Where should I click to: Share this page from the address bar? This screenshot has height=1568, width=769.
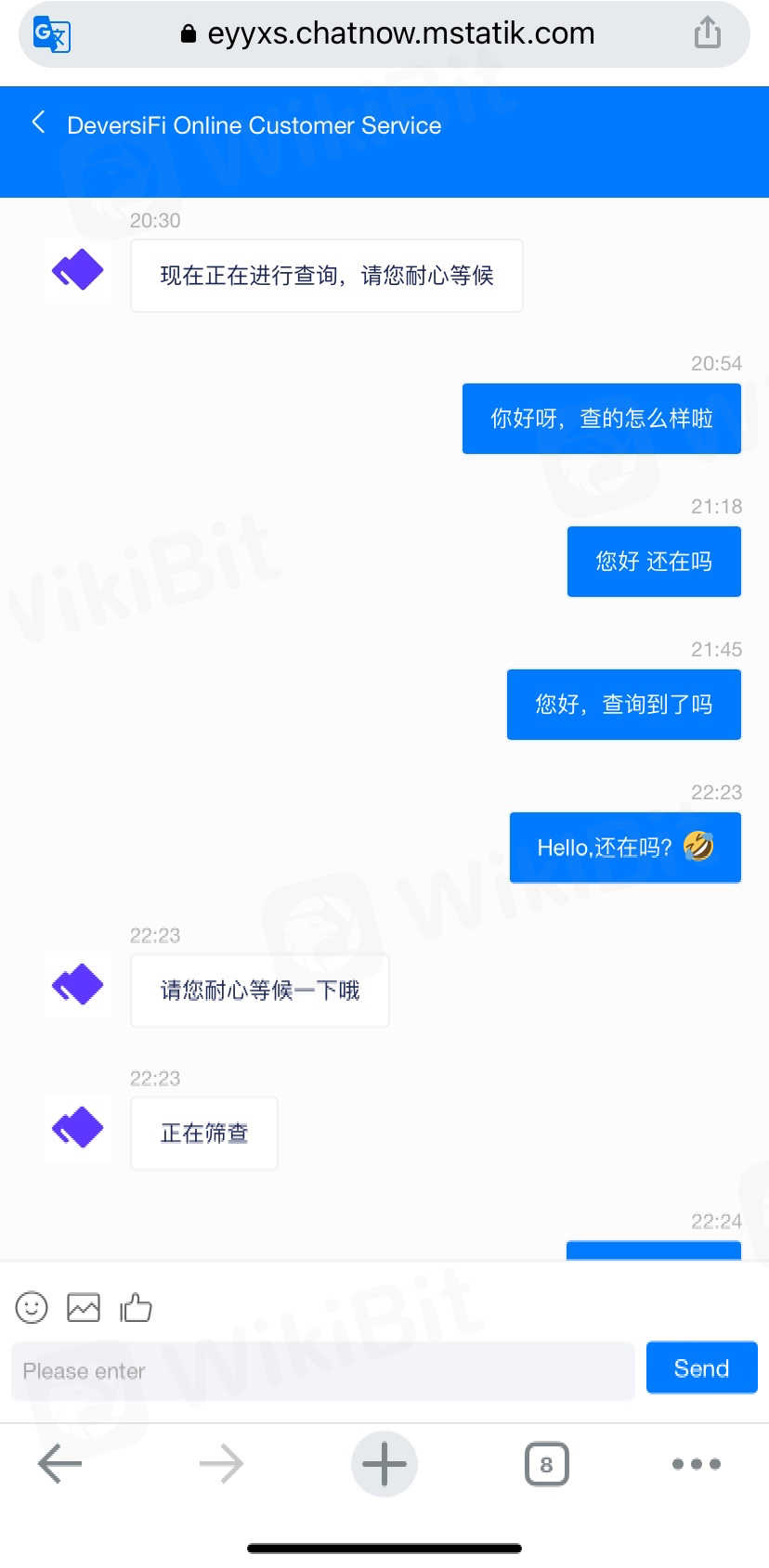(x=708, y=32)
